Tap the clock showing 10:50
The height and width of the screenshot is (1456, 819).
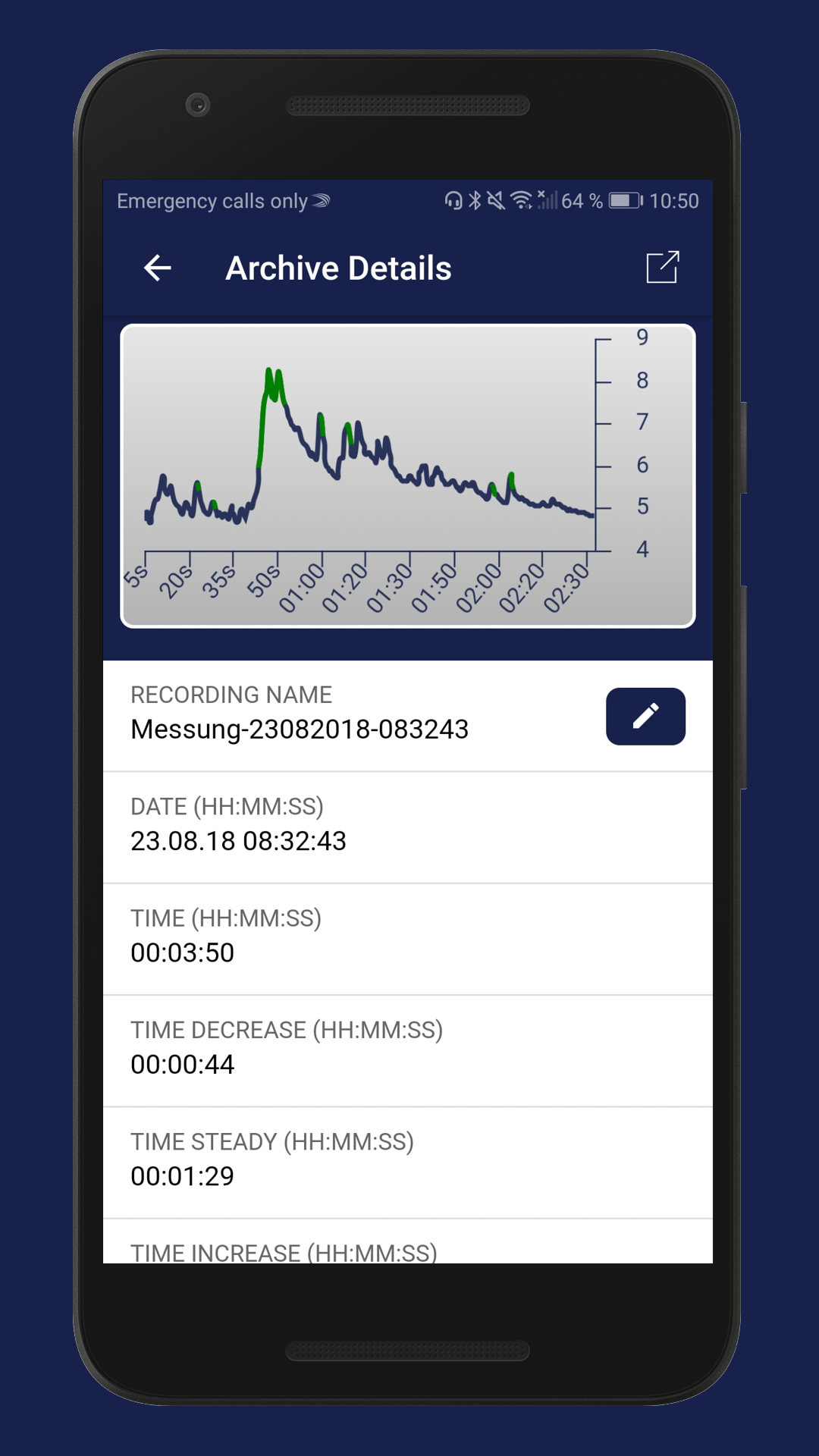[673, 201]
